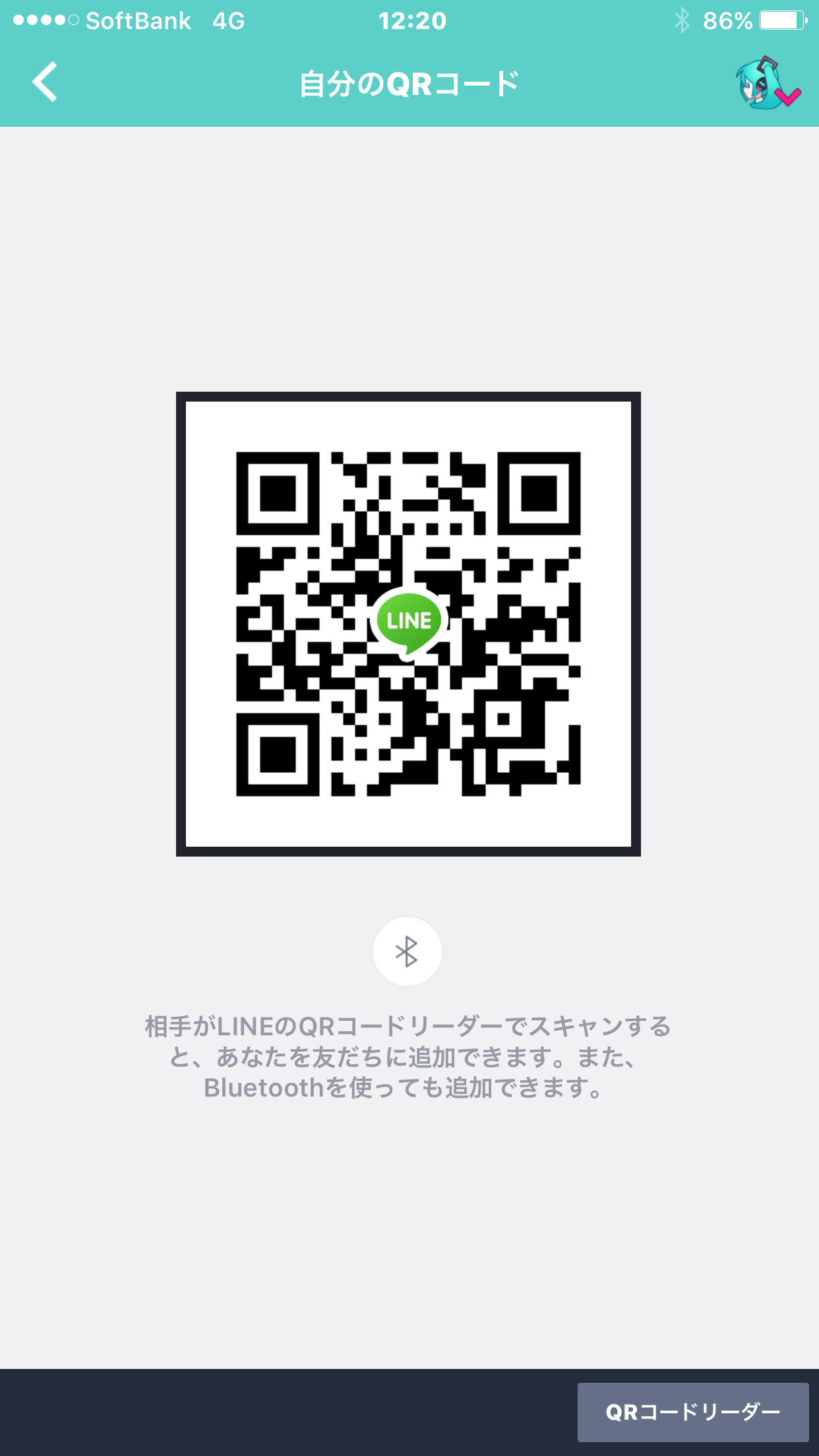The width and height of the screenshot is (819, 1456).
Task: Open the QRコードリーダー button
Action: (692, 1412)
